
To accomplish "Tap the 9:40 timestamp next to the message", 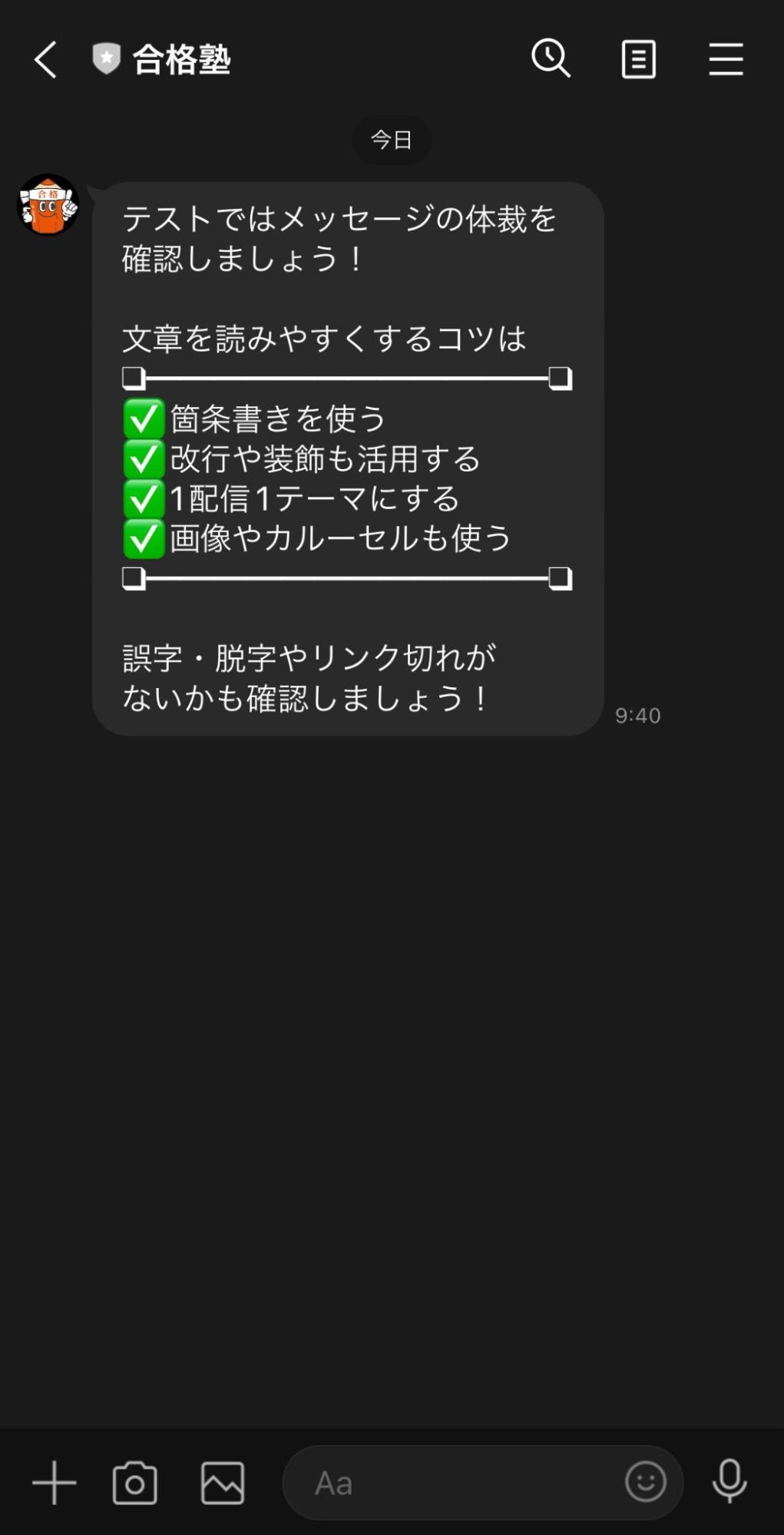I will 637,715.
